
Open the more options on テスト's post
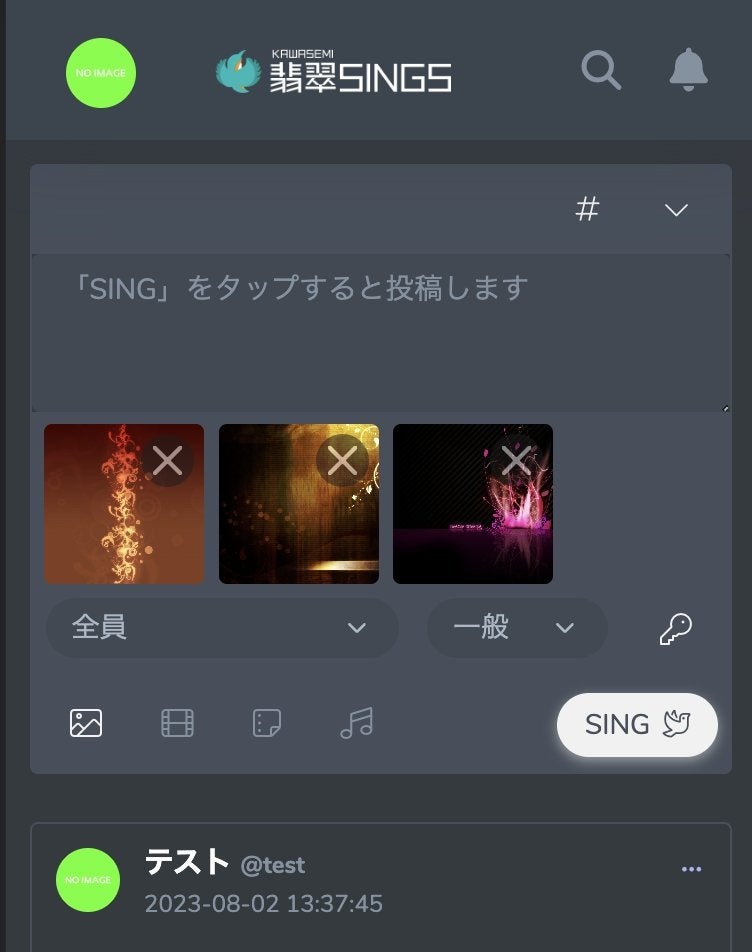click(691, 869)
